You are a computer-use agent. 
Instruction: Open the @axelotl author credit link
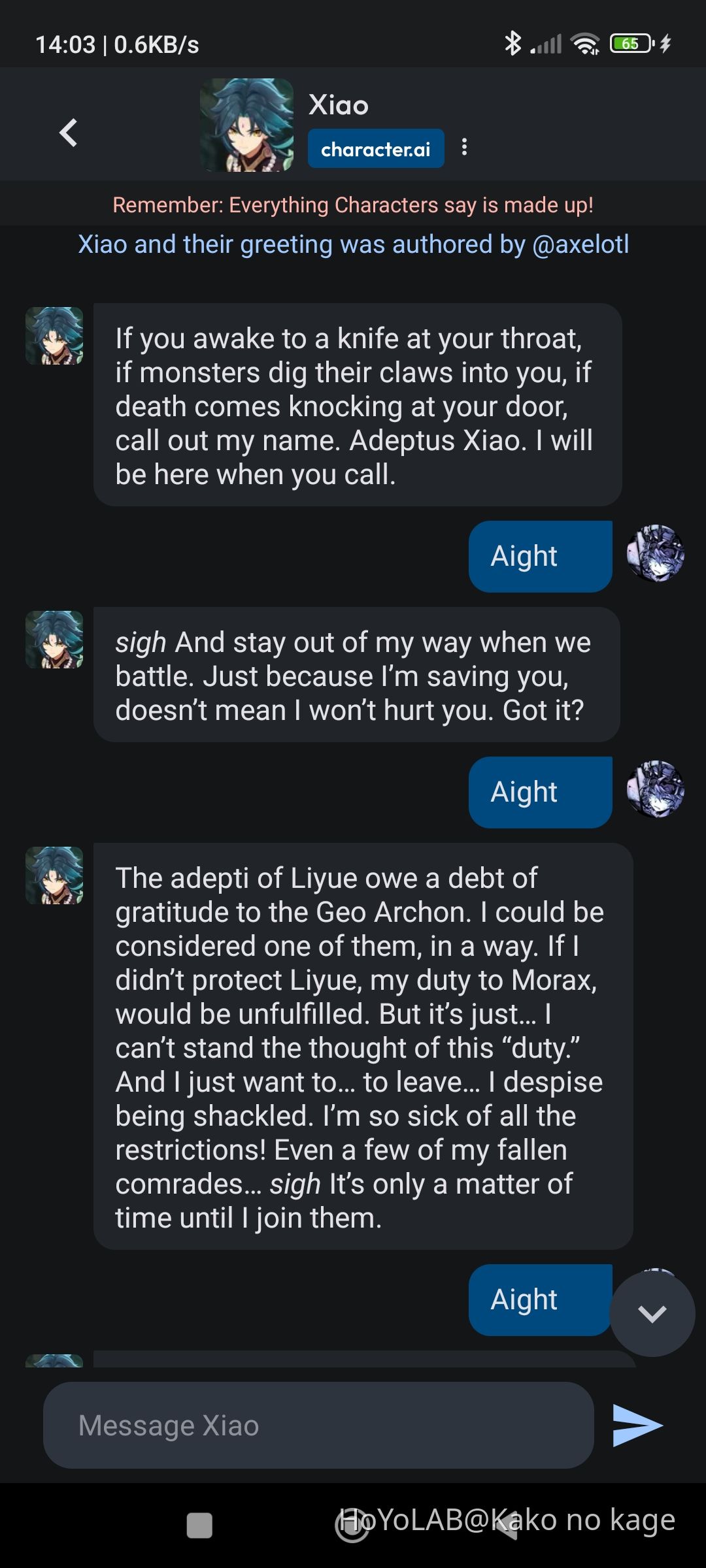pos(580,244)
